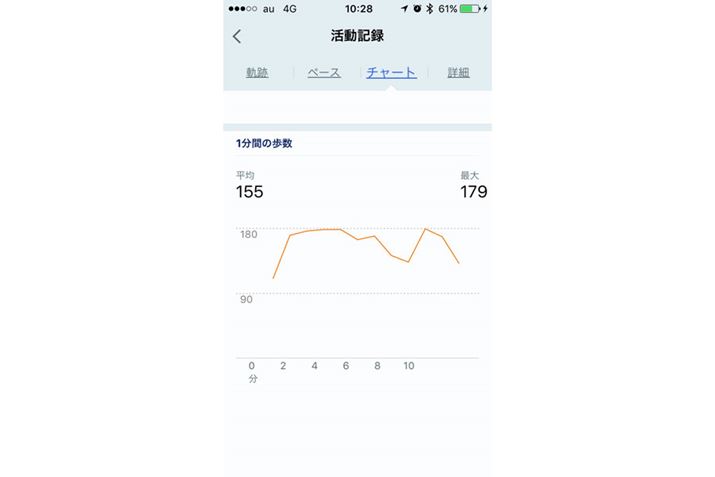Go back from the 活動記録 screen
This screenshot has height=477, width=715.
point(237,37)
